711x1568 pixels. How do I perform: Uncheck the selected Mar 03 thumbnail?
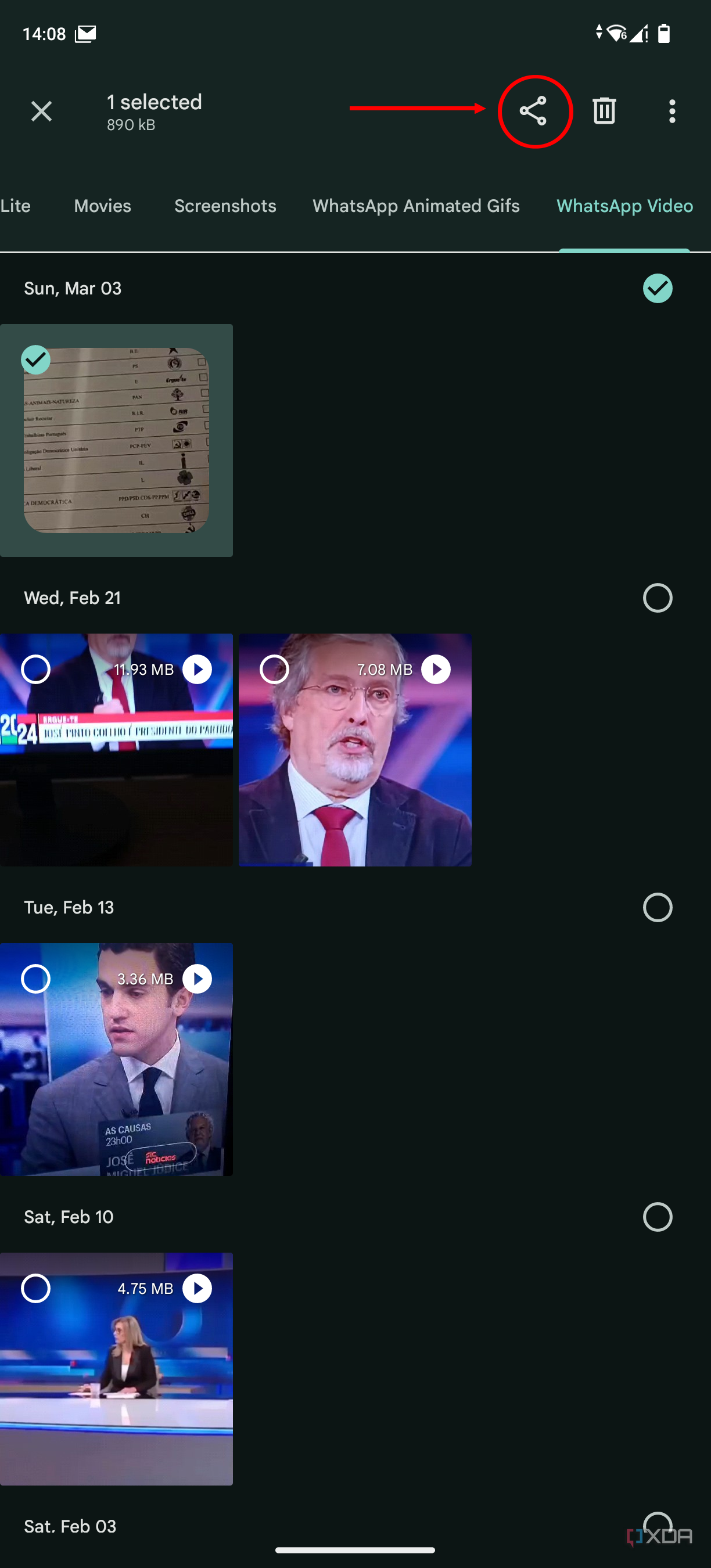click(36, 360)
